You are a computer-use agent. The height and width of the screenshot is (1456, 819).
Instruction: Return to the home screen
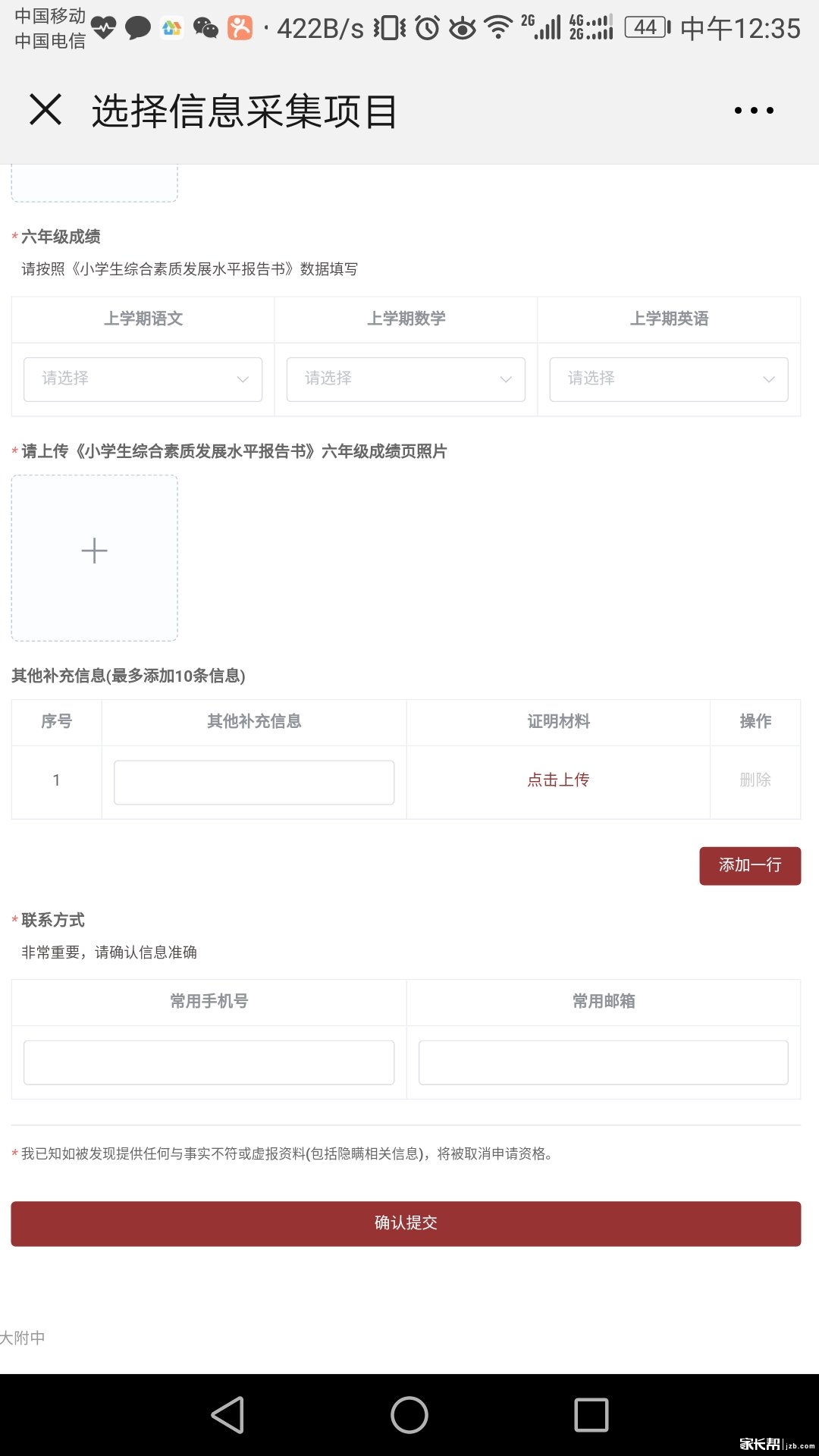[x=409, y=1415]
